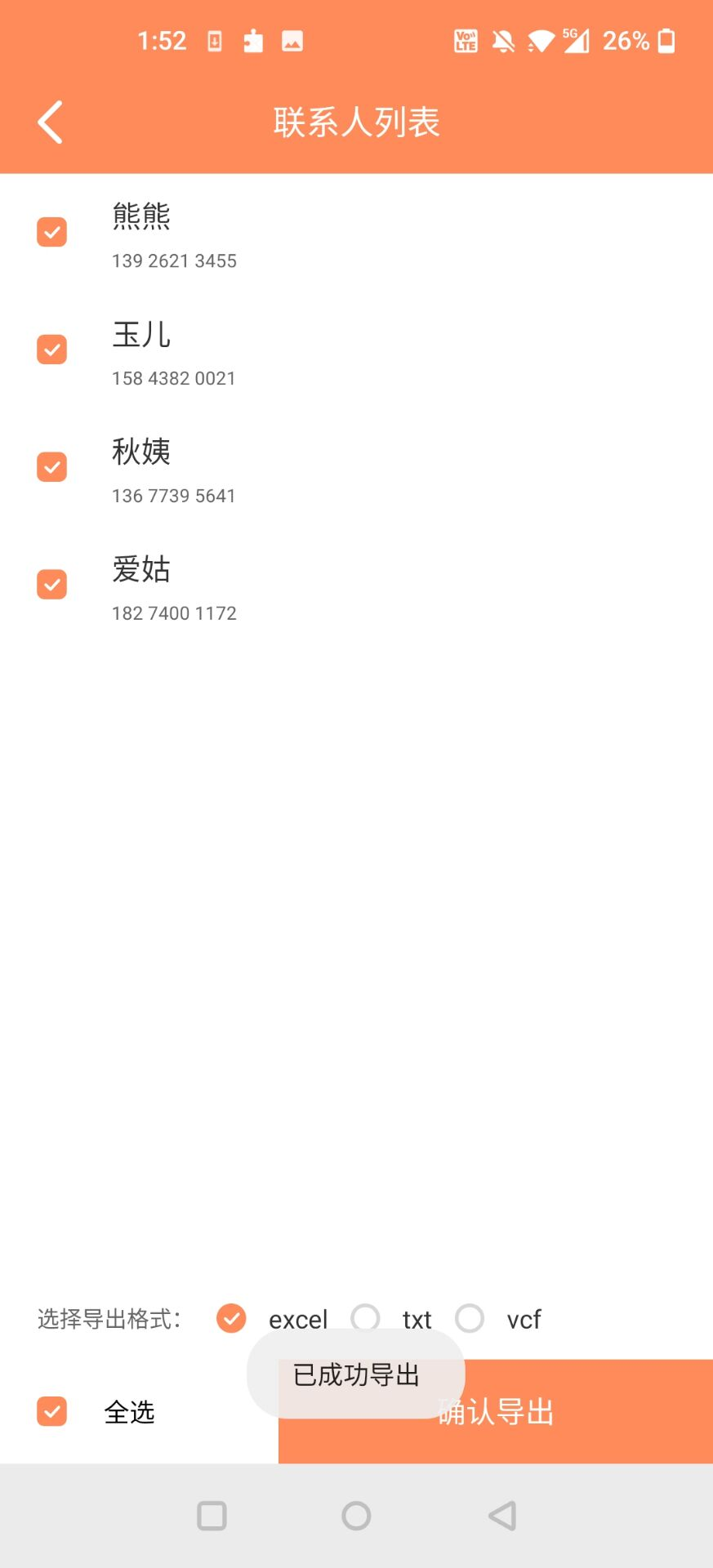713x1568 pixels.
Task: Go to the home screen
Action: click(x=356, y=1516)
